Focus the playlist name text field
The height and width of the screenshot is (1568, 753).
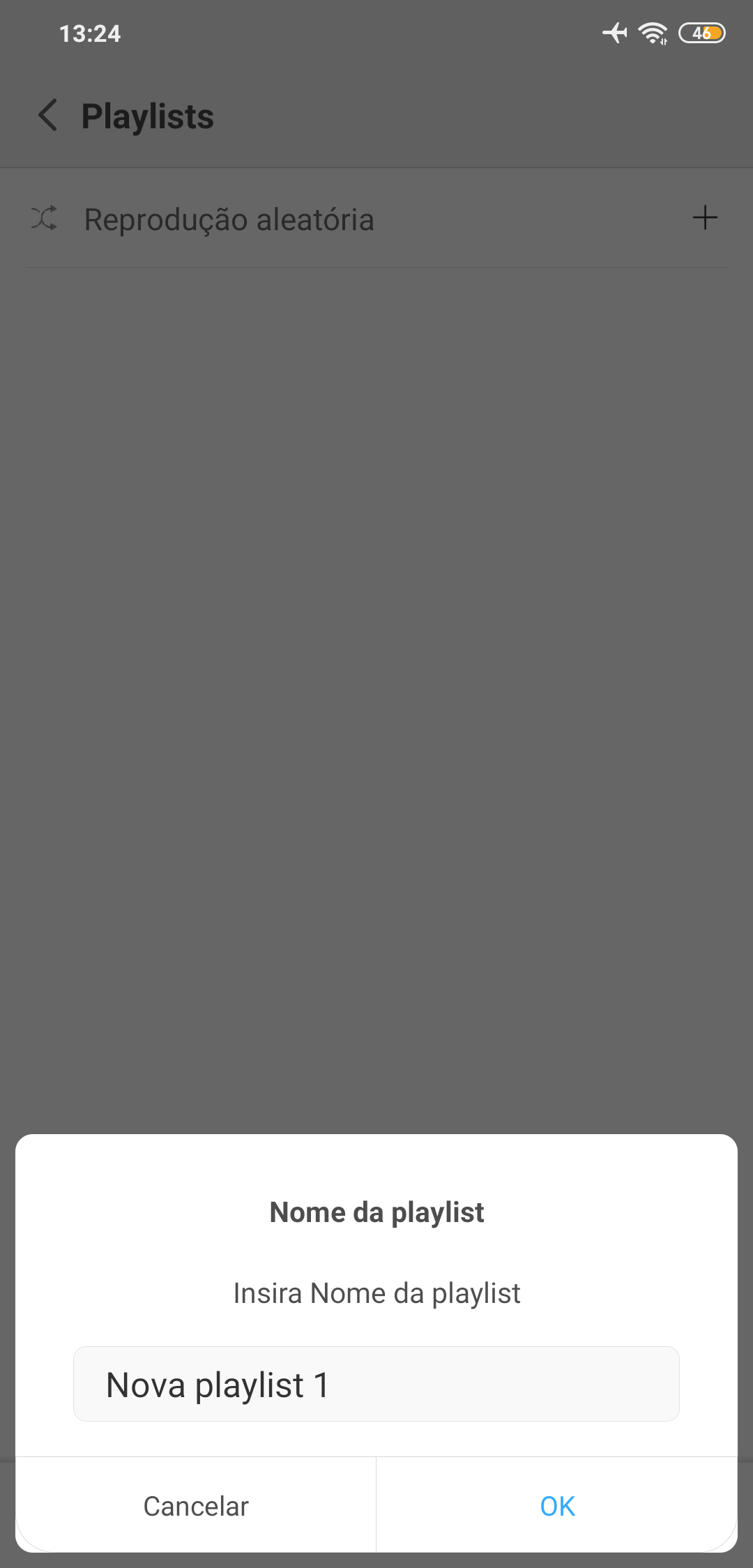point(376,1385)
